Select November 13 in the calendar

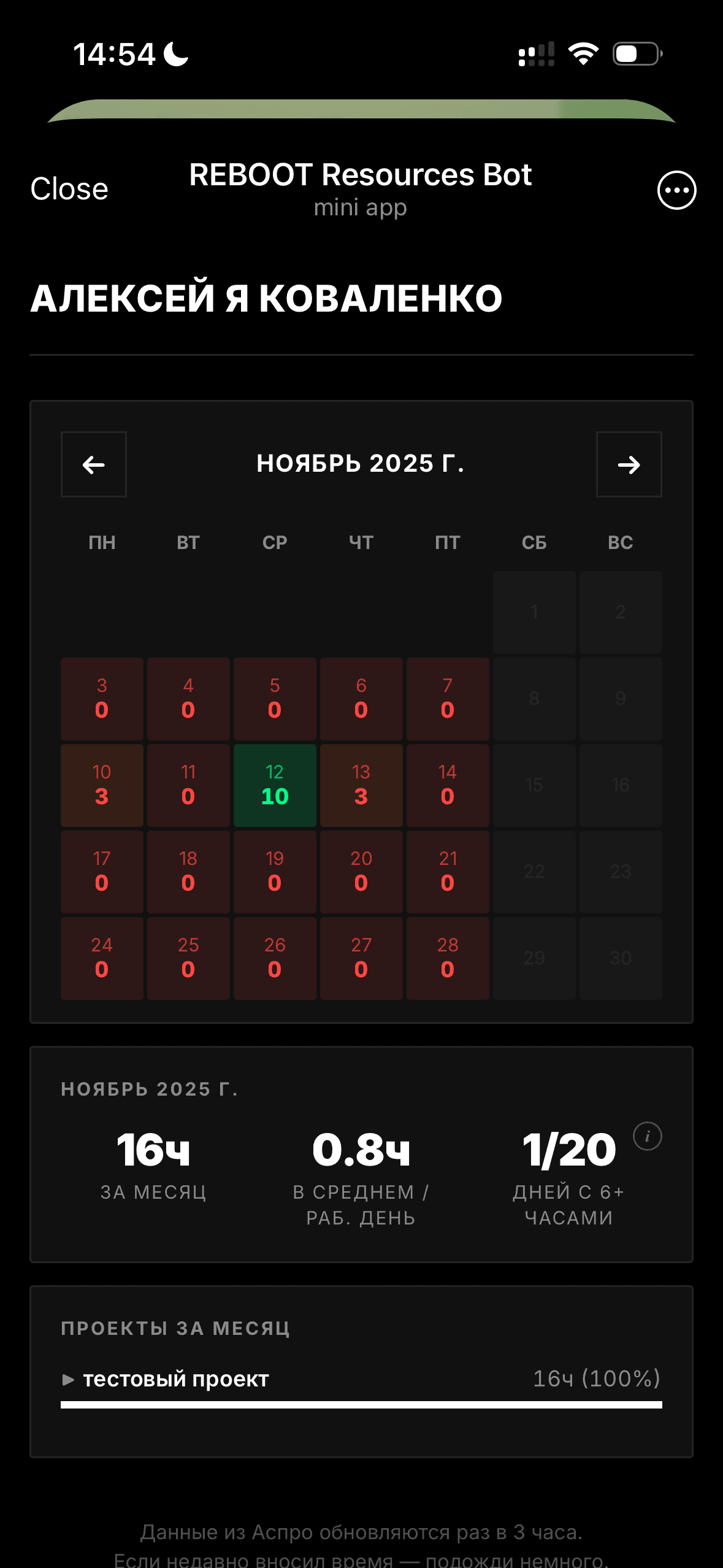coord(361,785)
